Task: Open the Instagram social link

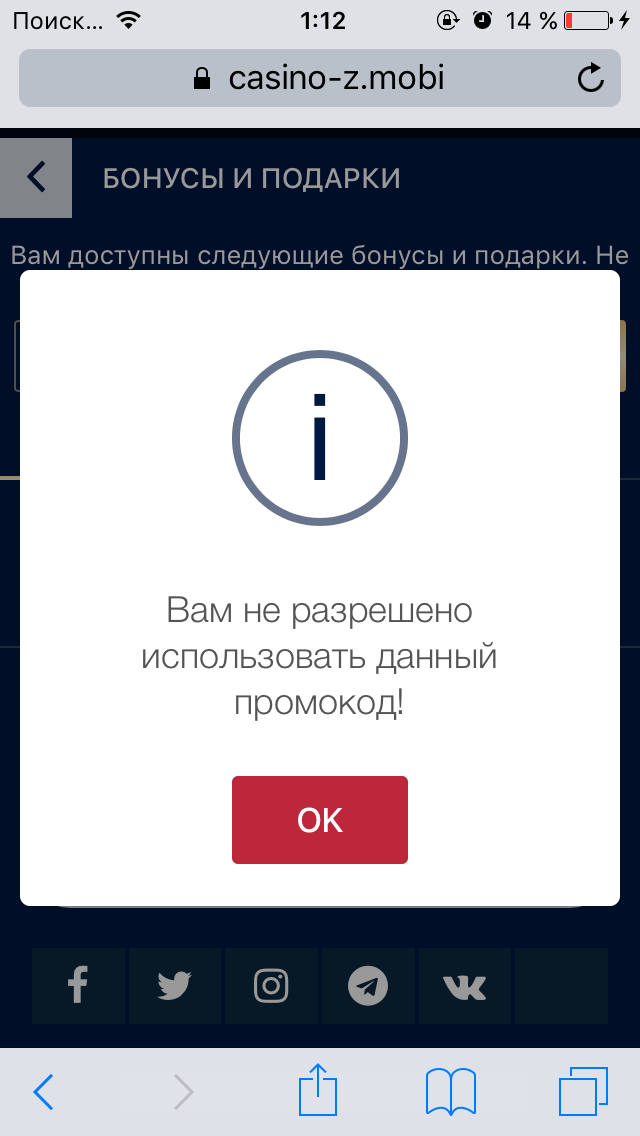Action: point(271,986)
